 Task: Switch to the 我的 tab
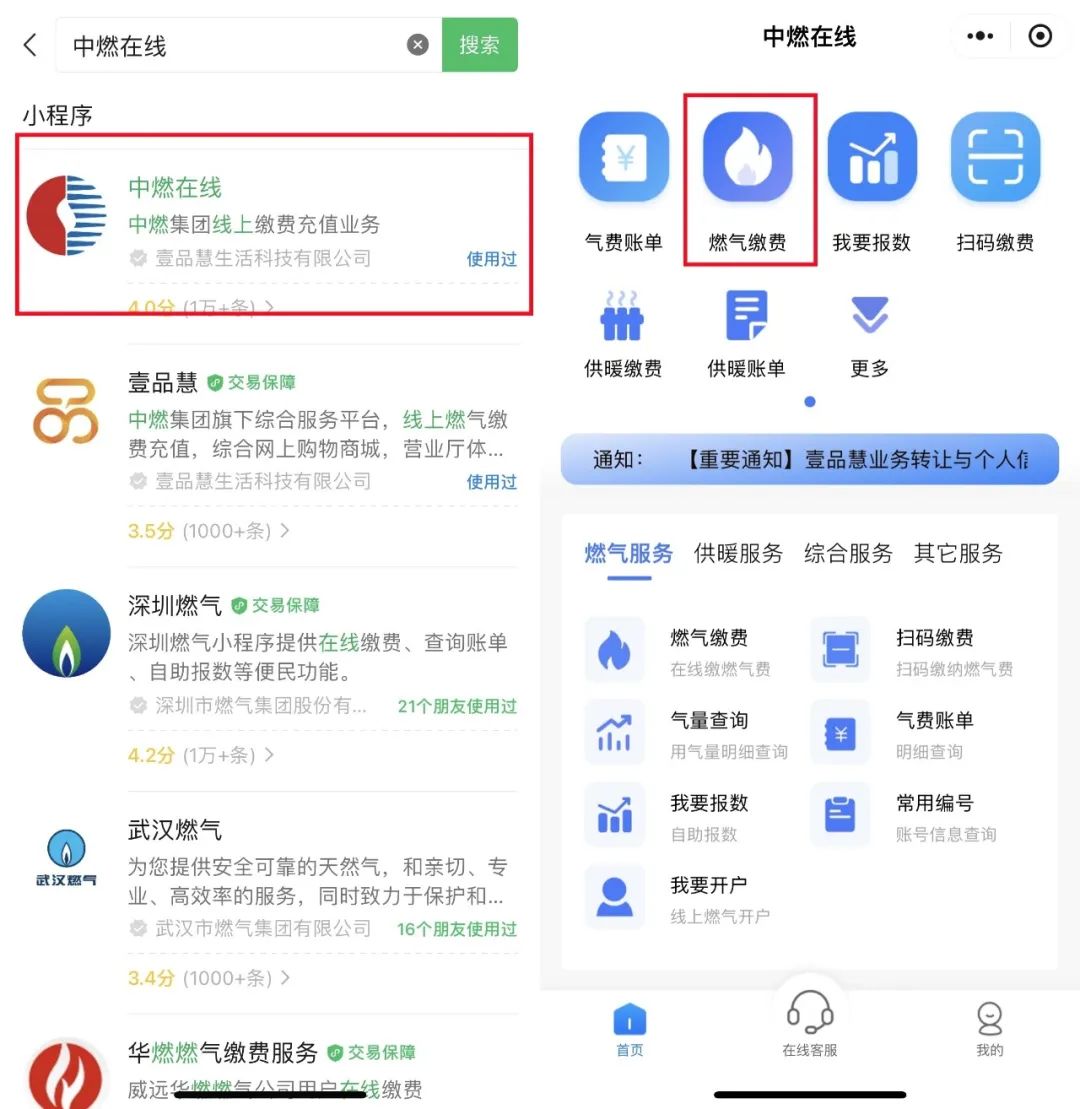(x=989, y=1028)
